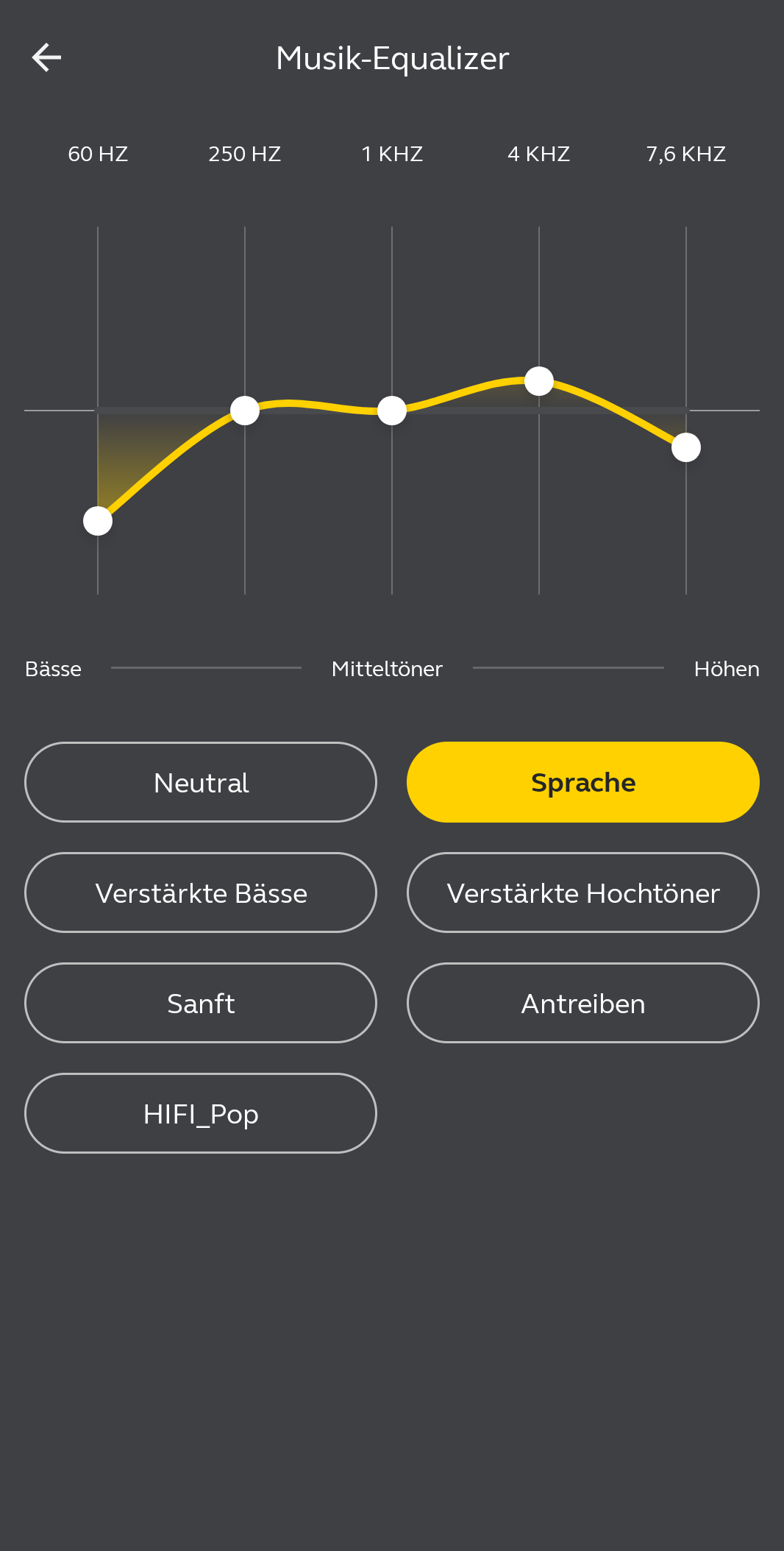Screen dimensions: 784x1551
Task: Apply the Antreiben equalizer preset
Action: pyautogui.click(x=582, y=1003)
